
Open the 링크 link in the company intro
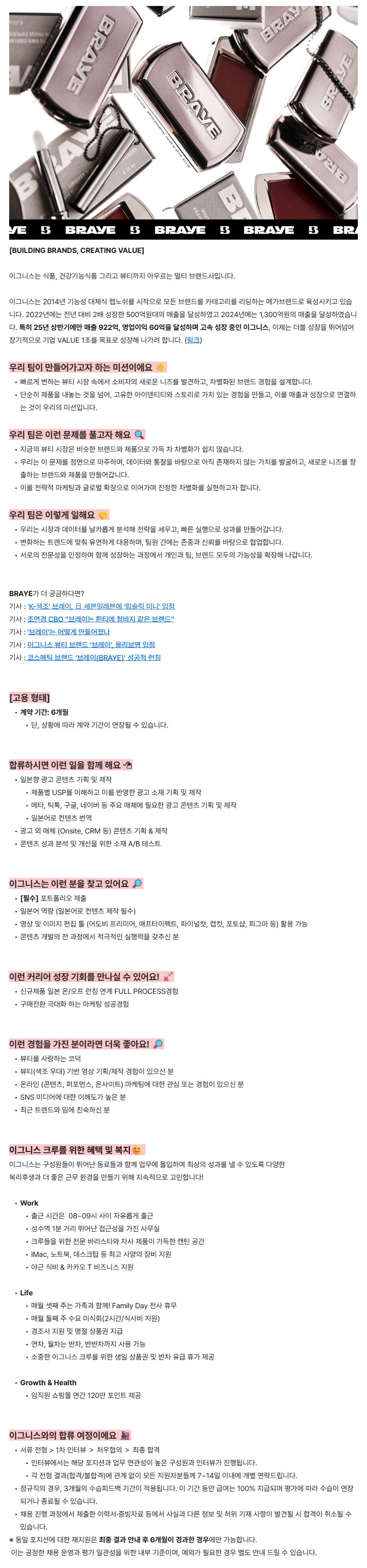tap(193, 340)
